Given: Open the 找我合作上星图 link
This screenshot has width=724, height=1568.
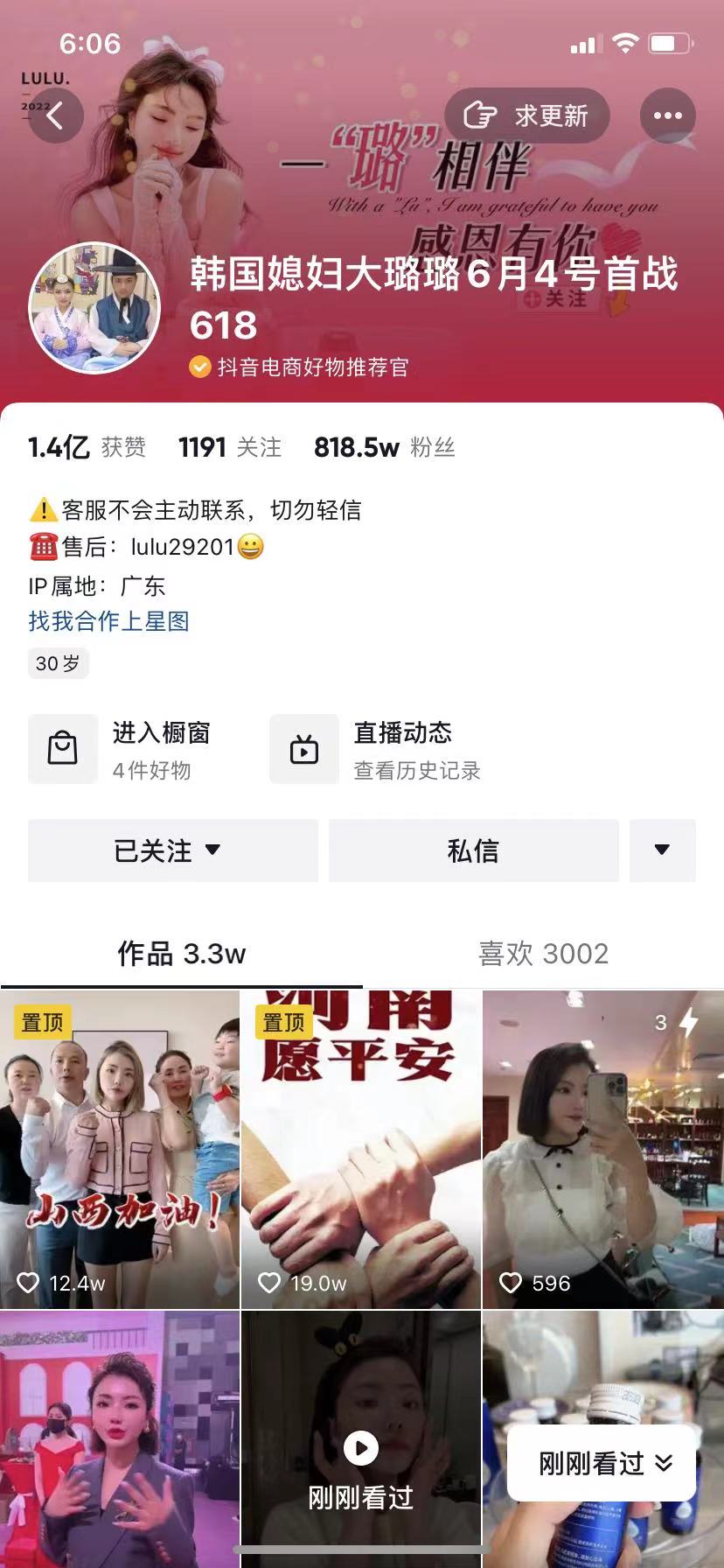Looking at the screenshot, I should pos(108,621).
